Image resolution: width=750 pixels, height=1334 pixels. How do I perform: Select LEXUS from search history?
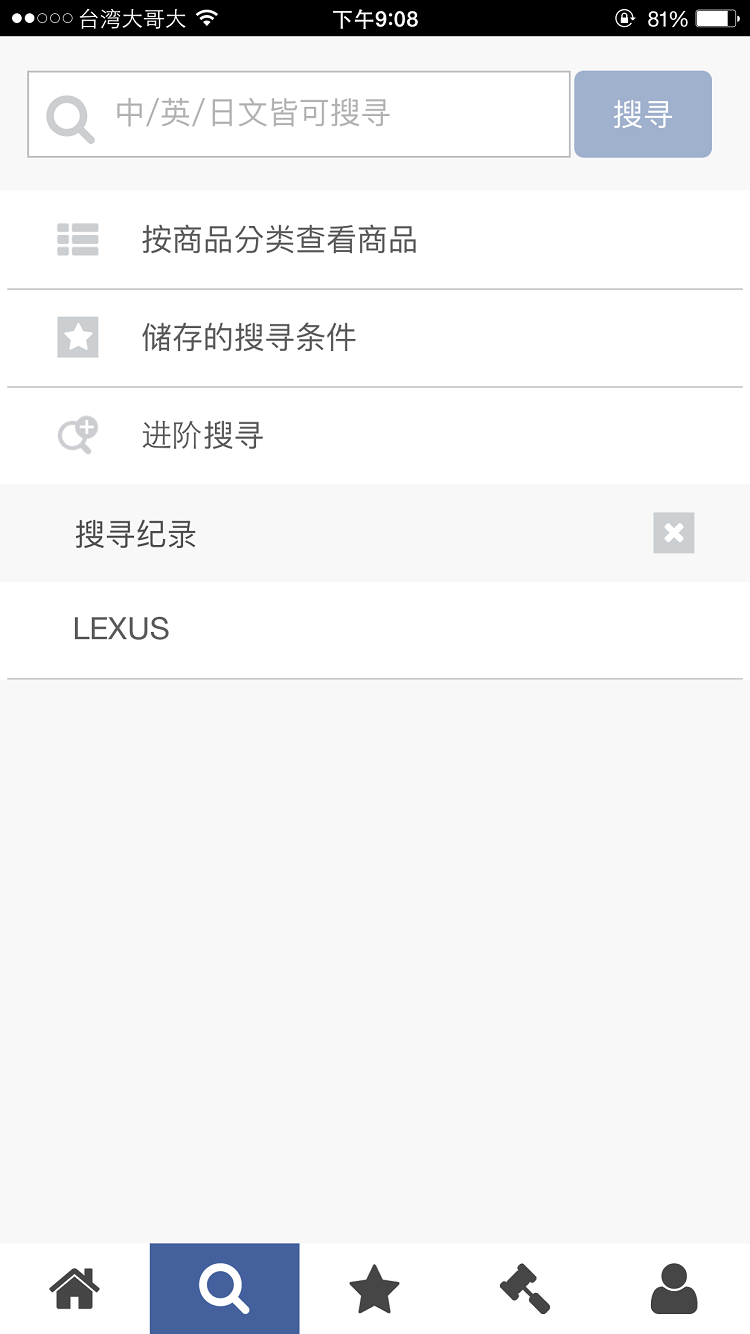375,629
